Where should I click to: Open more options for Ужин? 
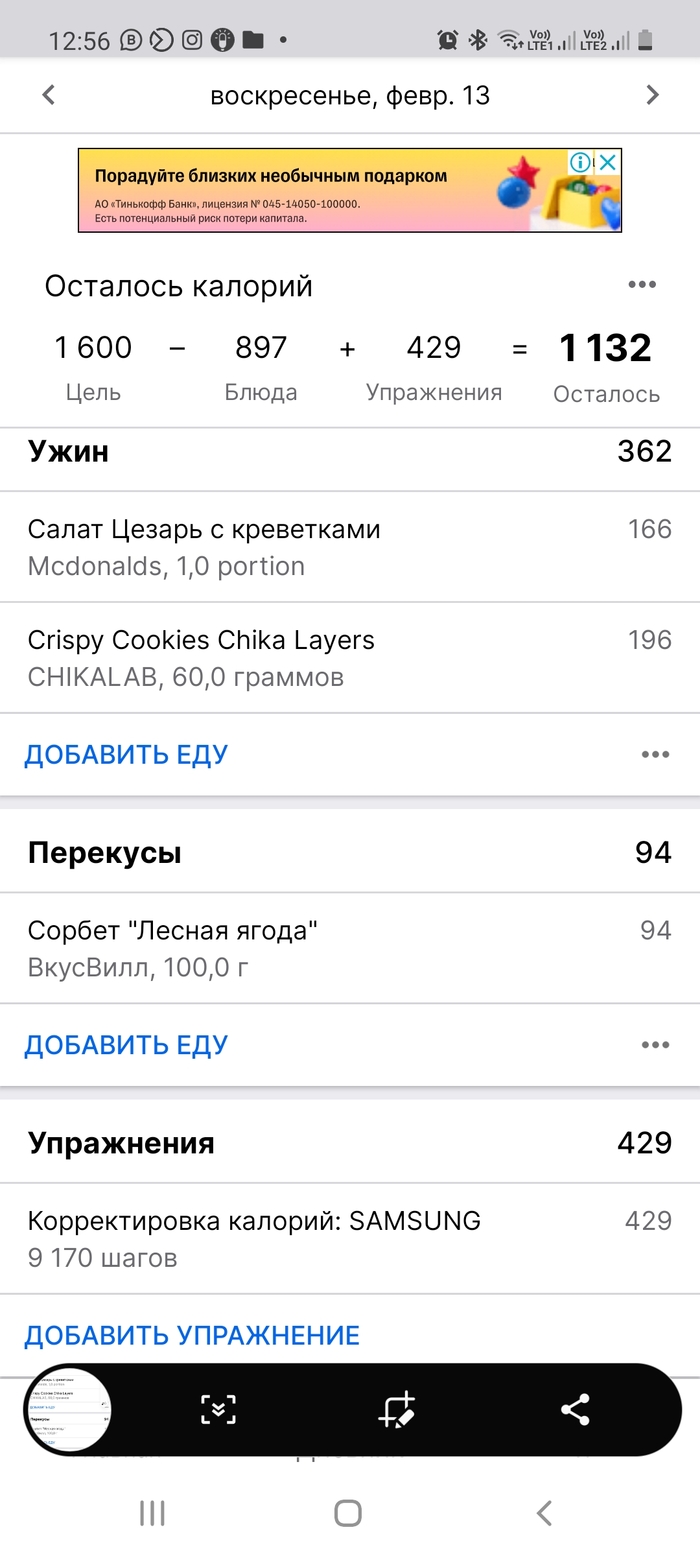(x=655, y=755)
